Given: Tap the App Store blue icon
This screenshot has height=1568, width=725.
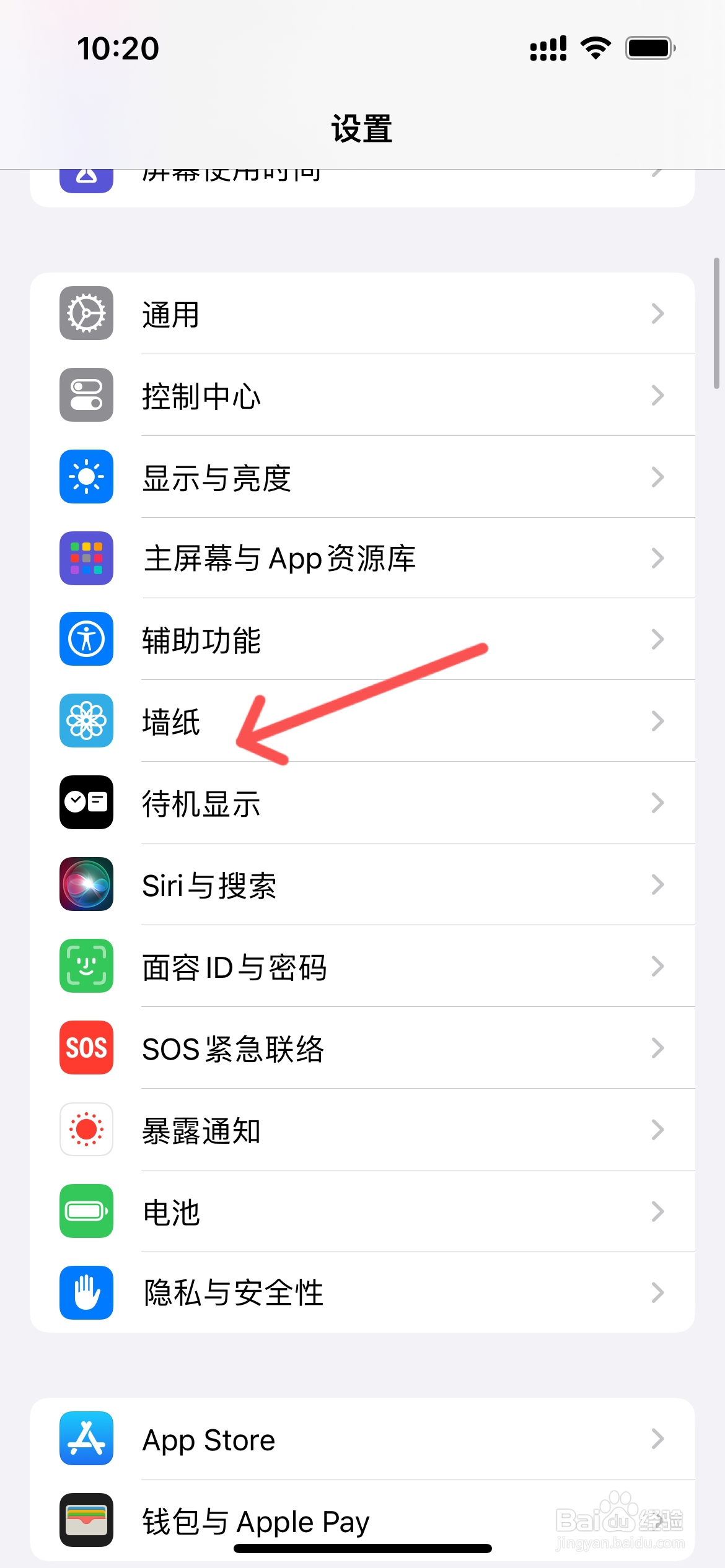Looking at the screenshot, I should pyautogui.click(x=86, y=1439).
